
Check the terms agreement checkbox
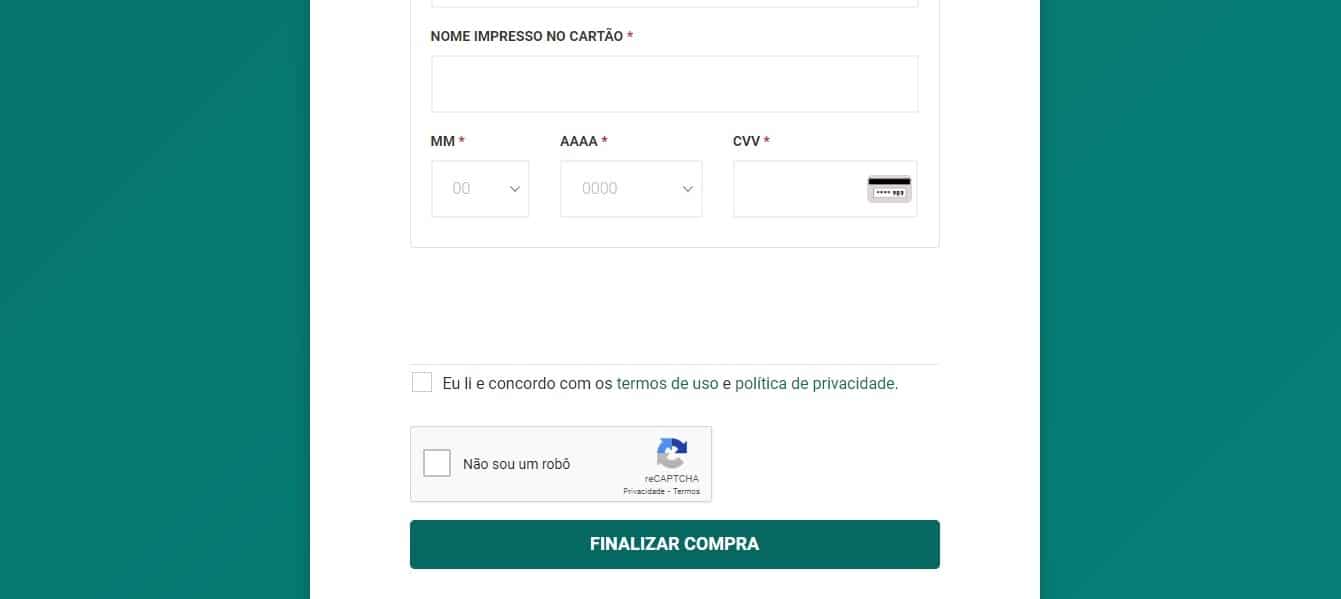pyautogui.click(x=422, y=383)
